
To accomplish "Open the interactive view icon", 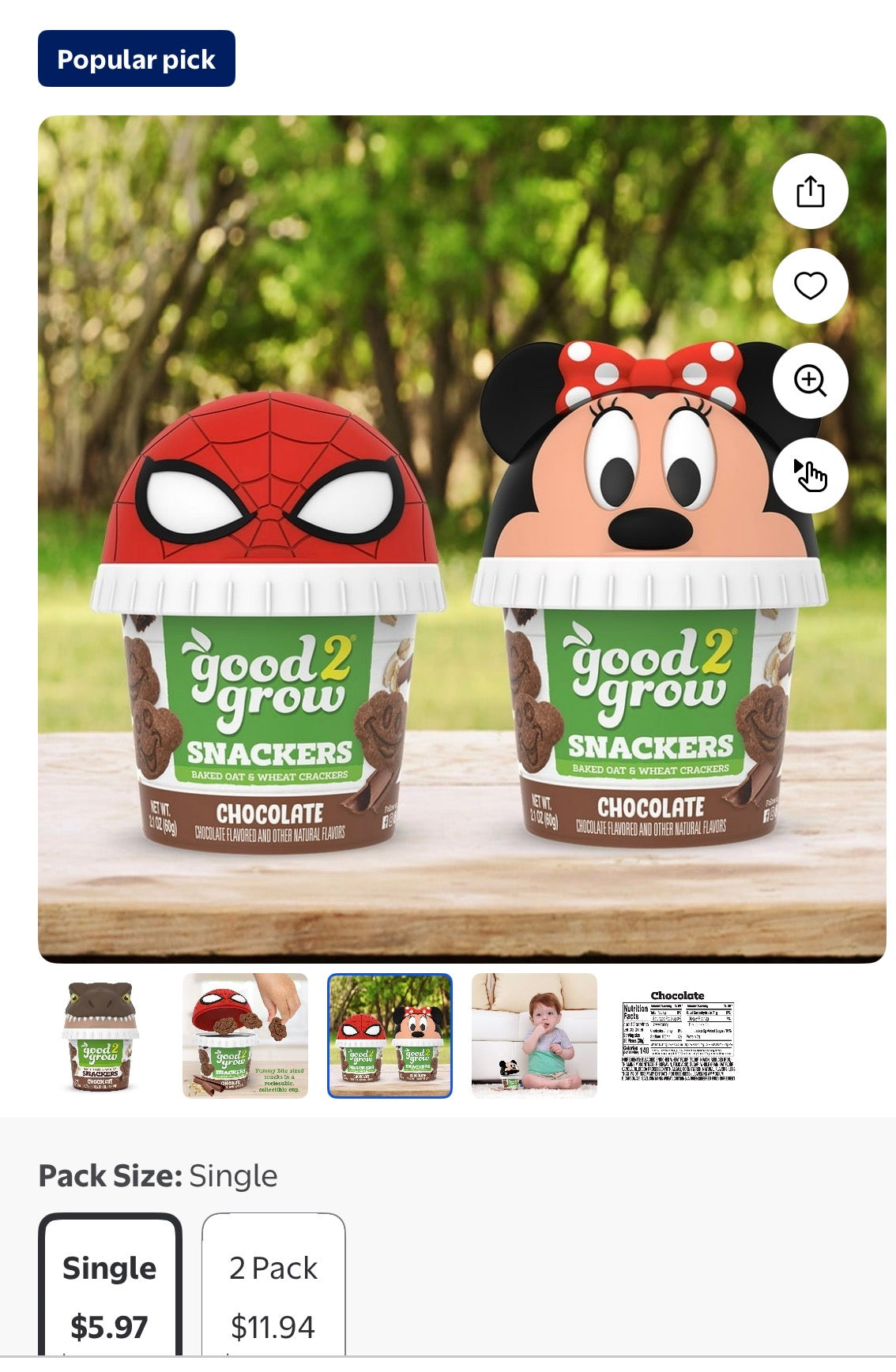I will point(810,476).
